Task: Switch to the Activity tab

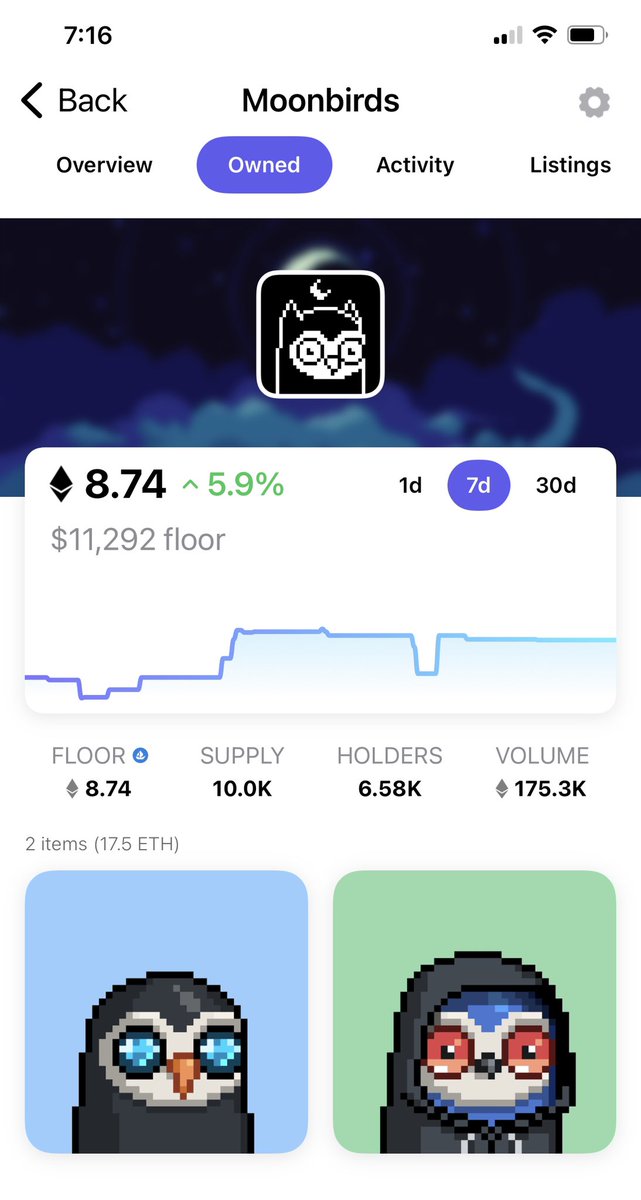Action: [x=415, y=165]
